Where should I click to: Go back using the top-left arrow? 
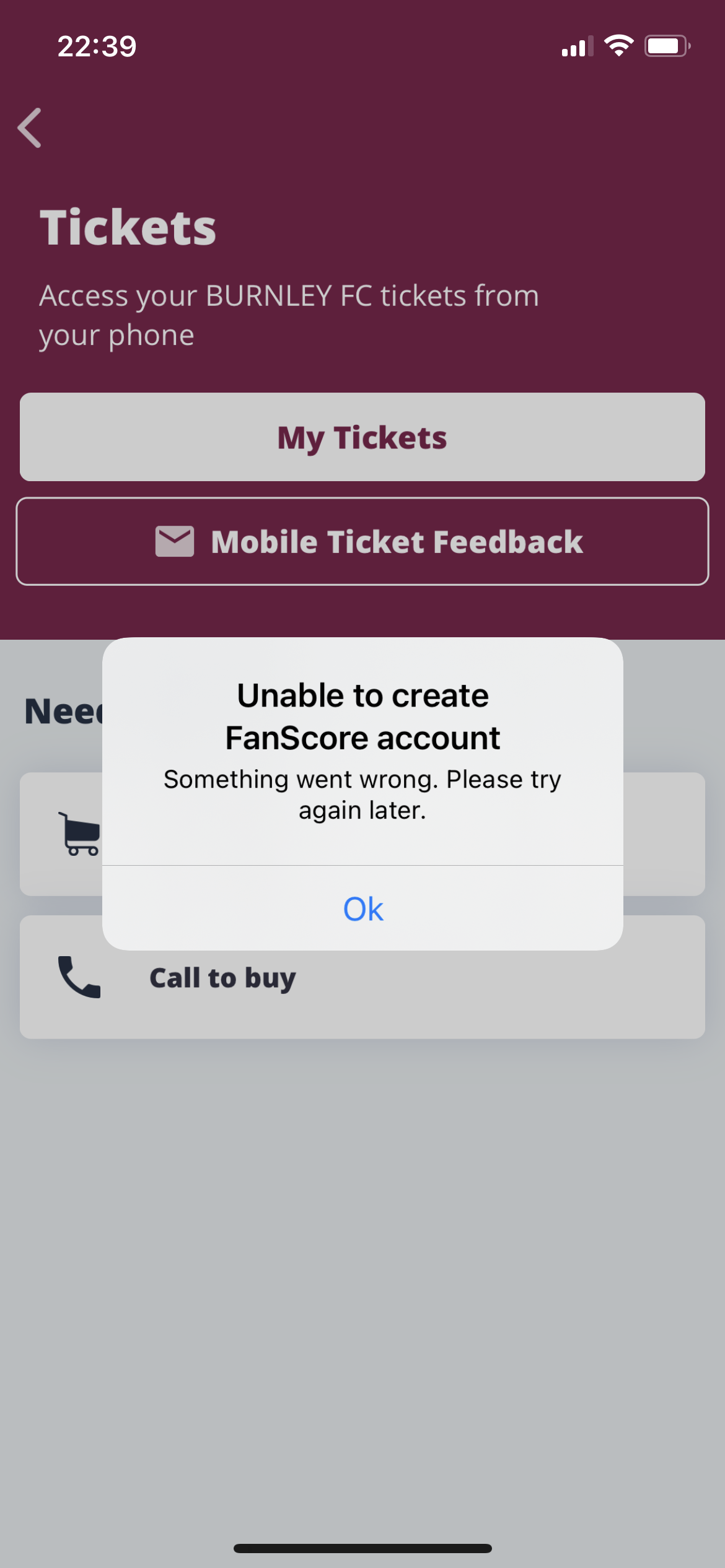[30, 128]
